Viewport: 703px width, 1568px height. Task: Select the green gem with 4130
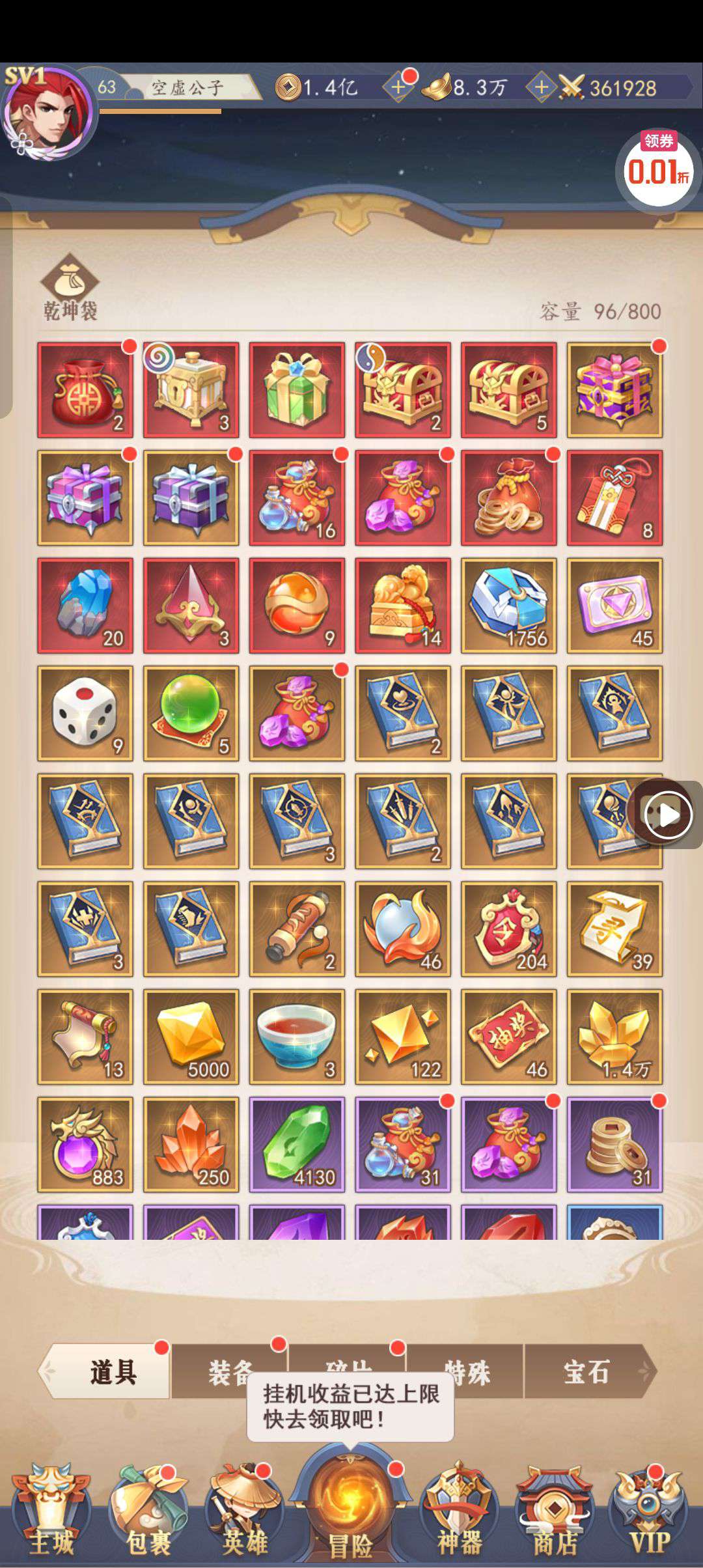tap(297, 1144)
